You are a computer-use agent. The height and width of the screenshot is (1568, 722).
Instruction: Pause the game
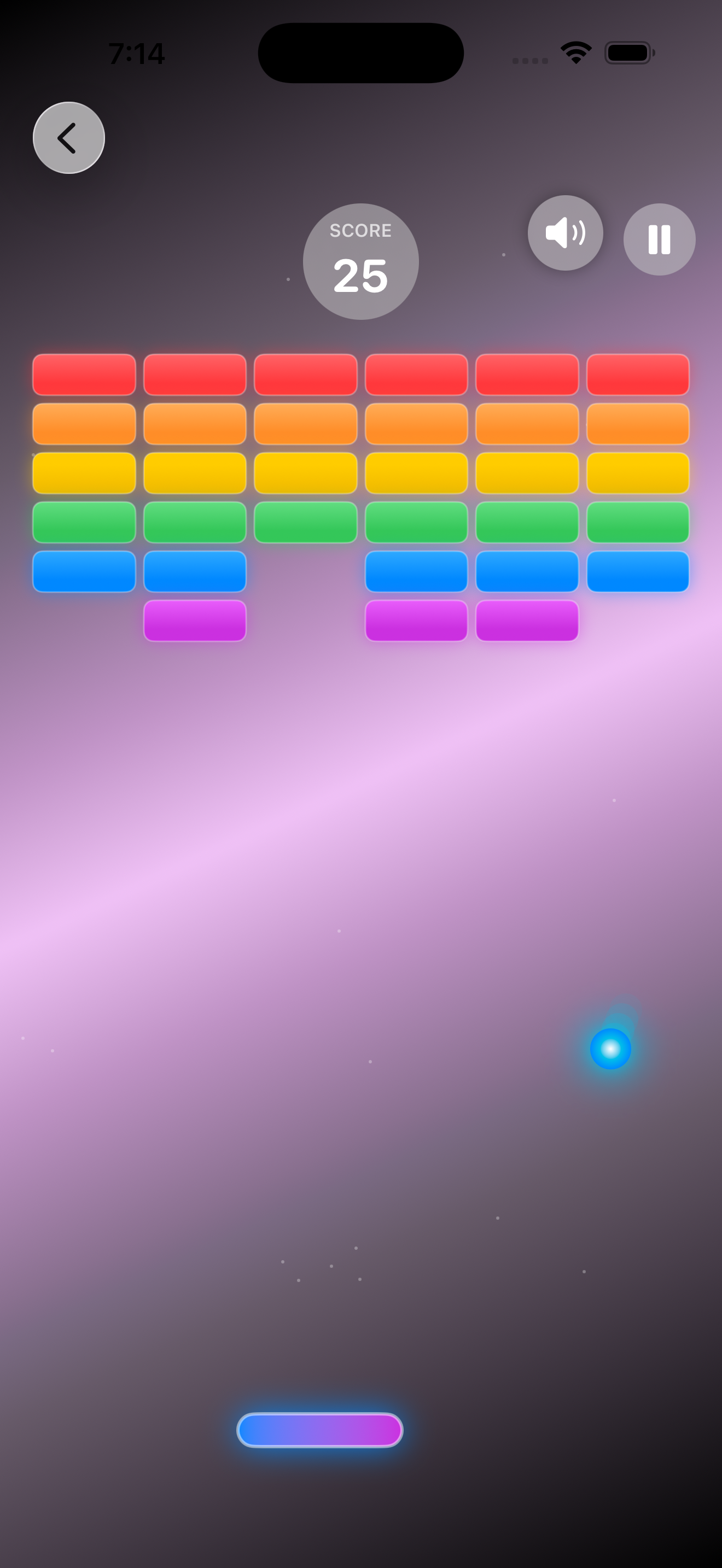(659, 240)
